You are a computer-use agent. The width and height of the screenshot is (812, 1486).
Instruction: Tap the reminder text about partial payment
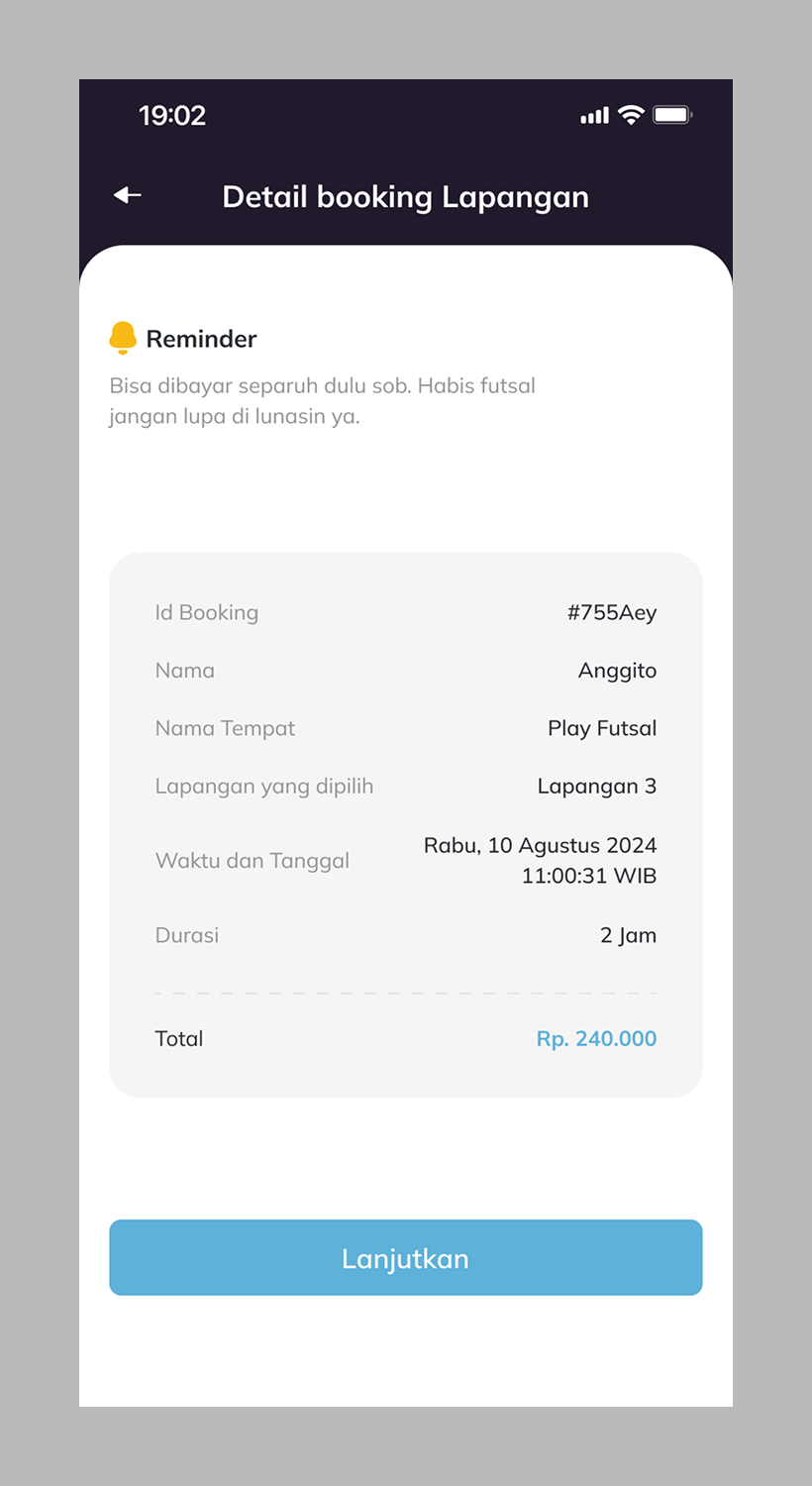322,400
